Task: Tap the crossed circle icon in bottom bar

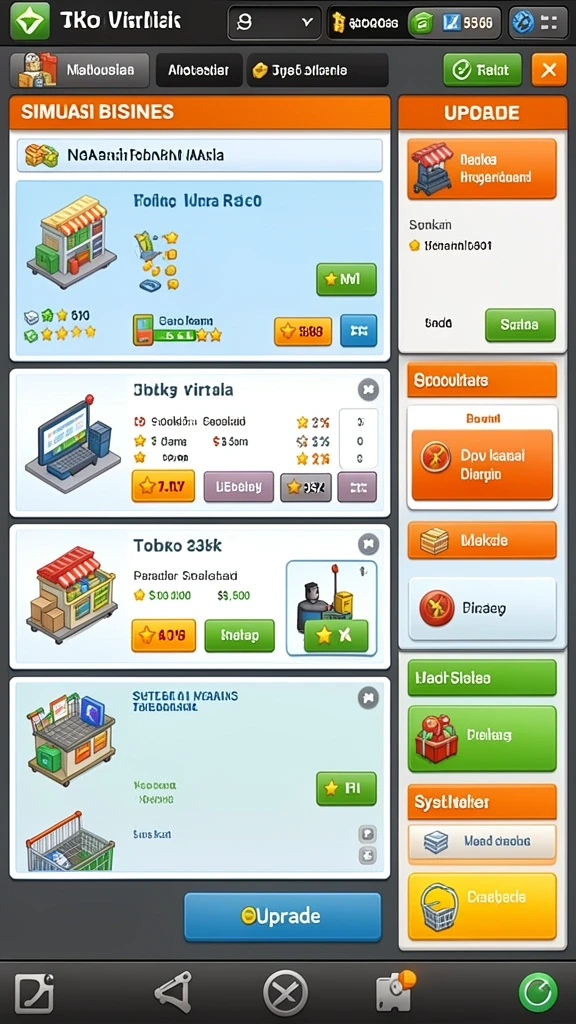Action: 285,993
